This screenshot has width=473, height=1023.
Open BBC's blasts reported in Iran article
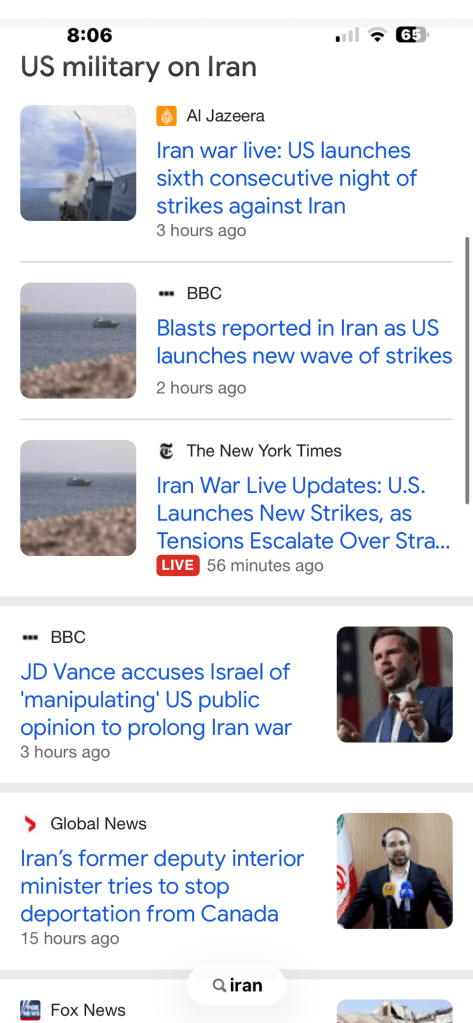(304, 342)
